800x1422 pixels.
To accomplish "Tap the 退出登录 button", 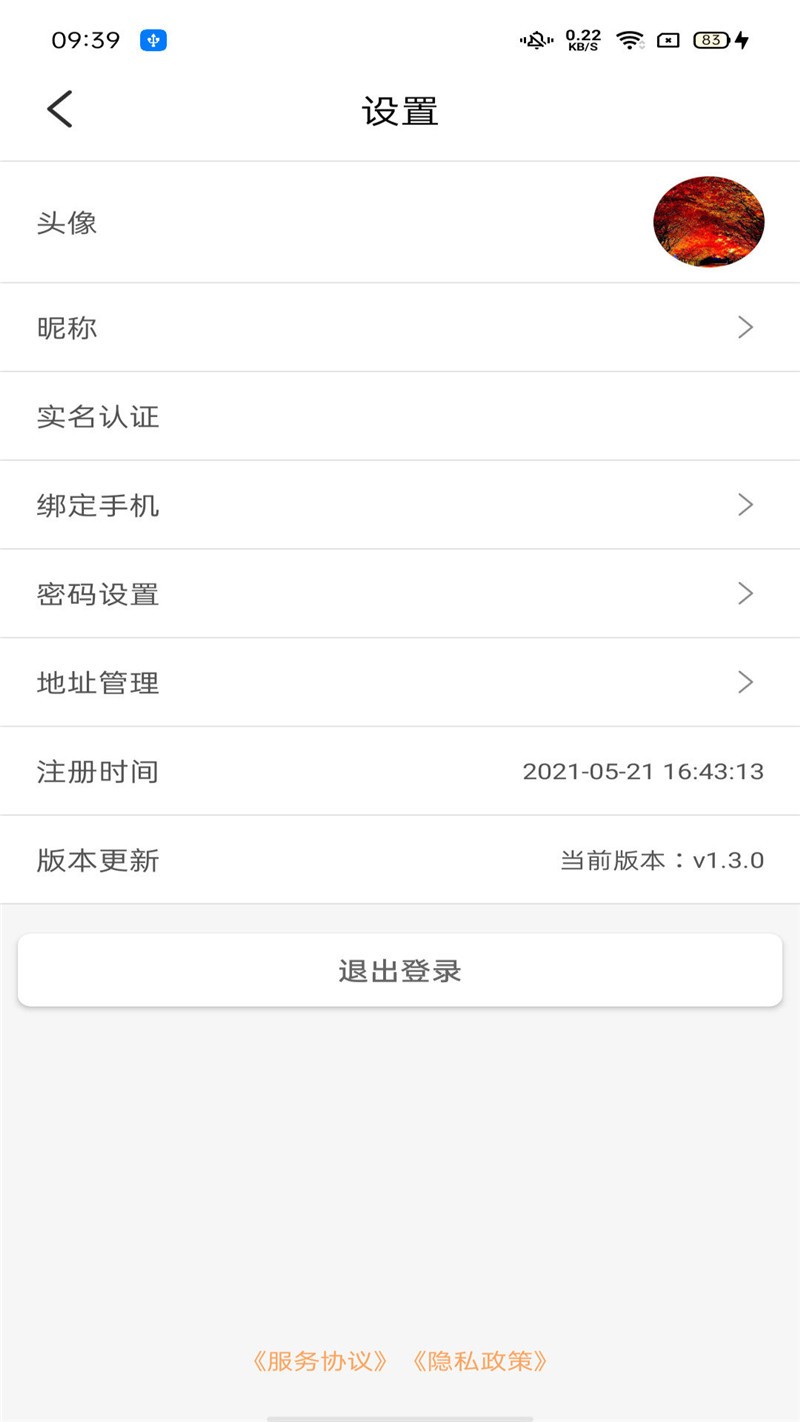I will pyautogui.click(x=400, y=969).
